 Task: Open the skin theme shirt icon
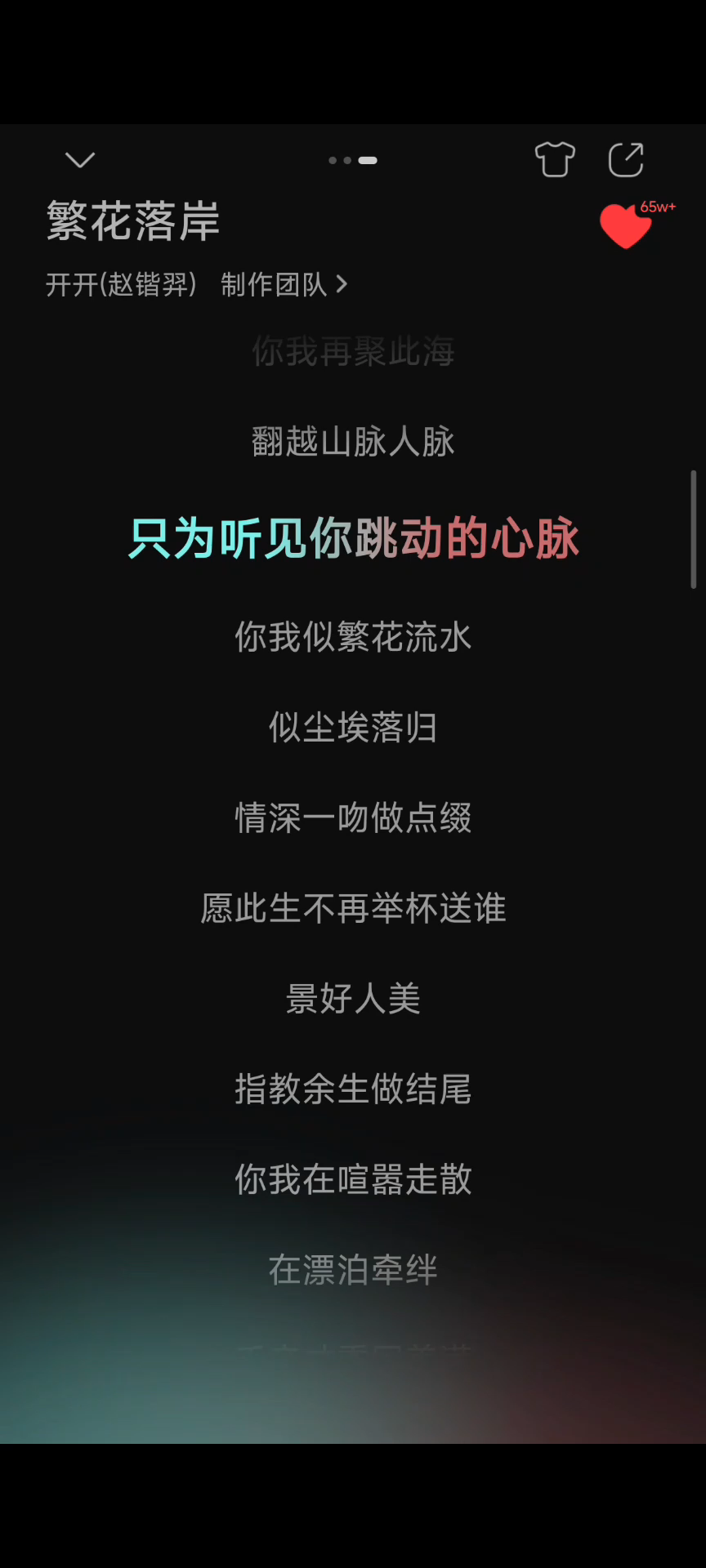555,159
